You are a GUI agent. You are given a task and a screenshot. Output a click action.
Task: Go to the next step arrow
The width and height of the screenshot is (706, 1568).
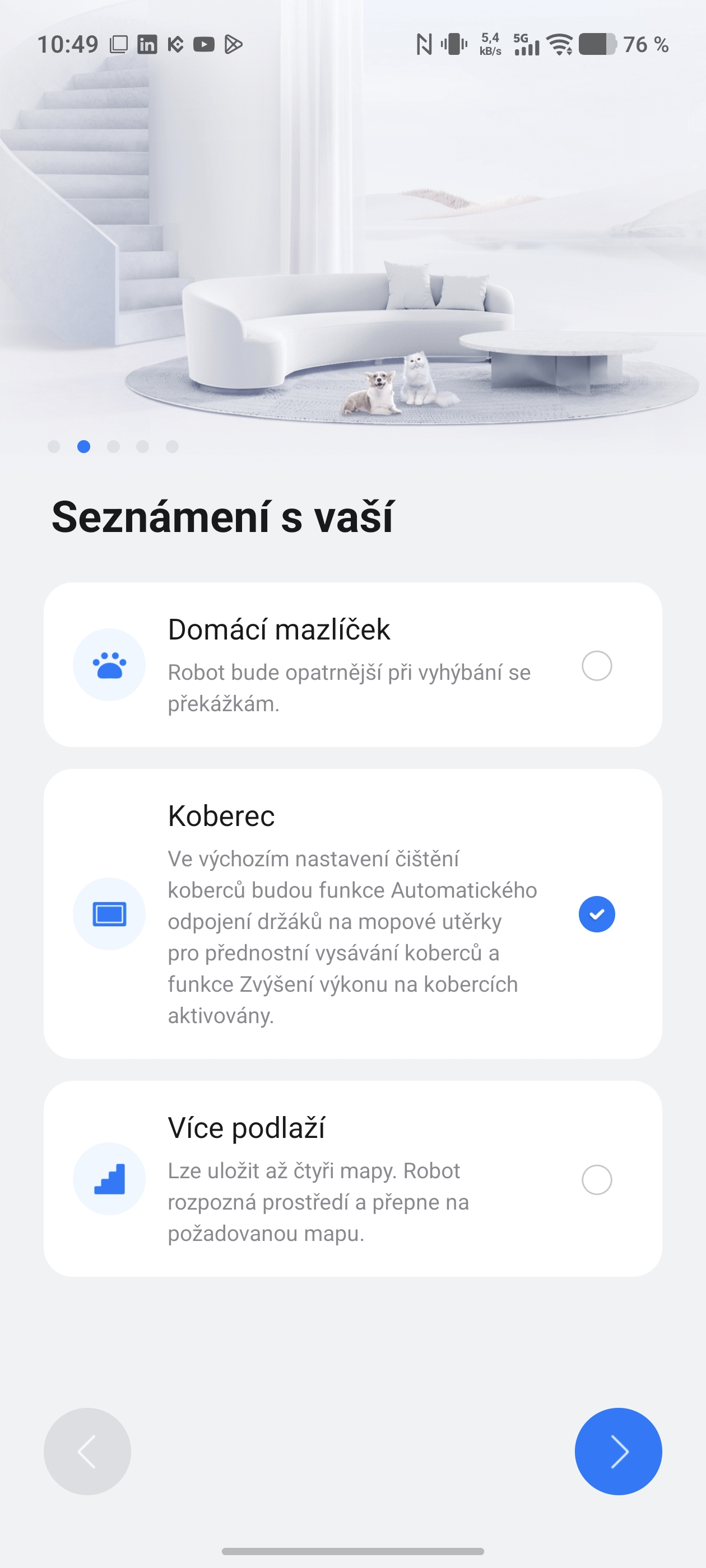tap(617, 1451)
